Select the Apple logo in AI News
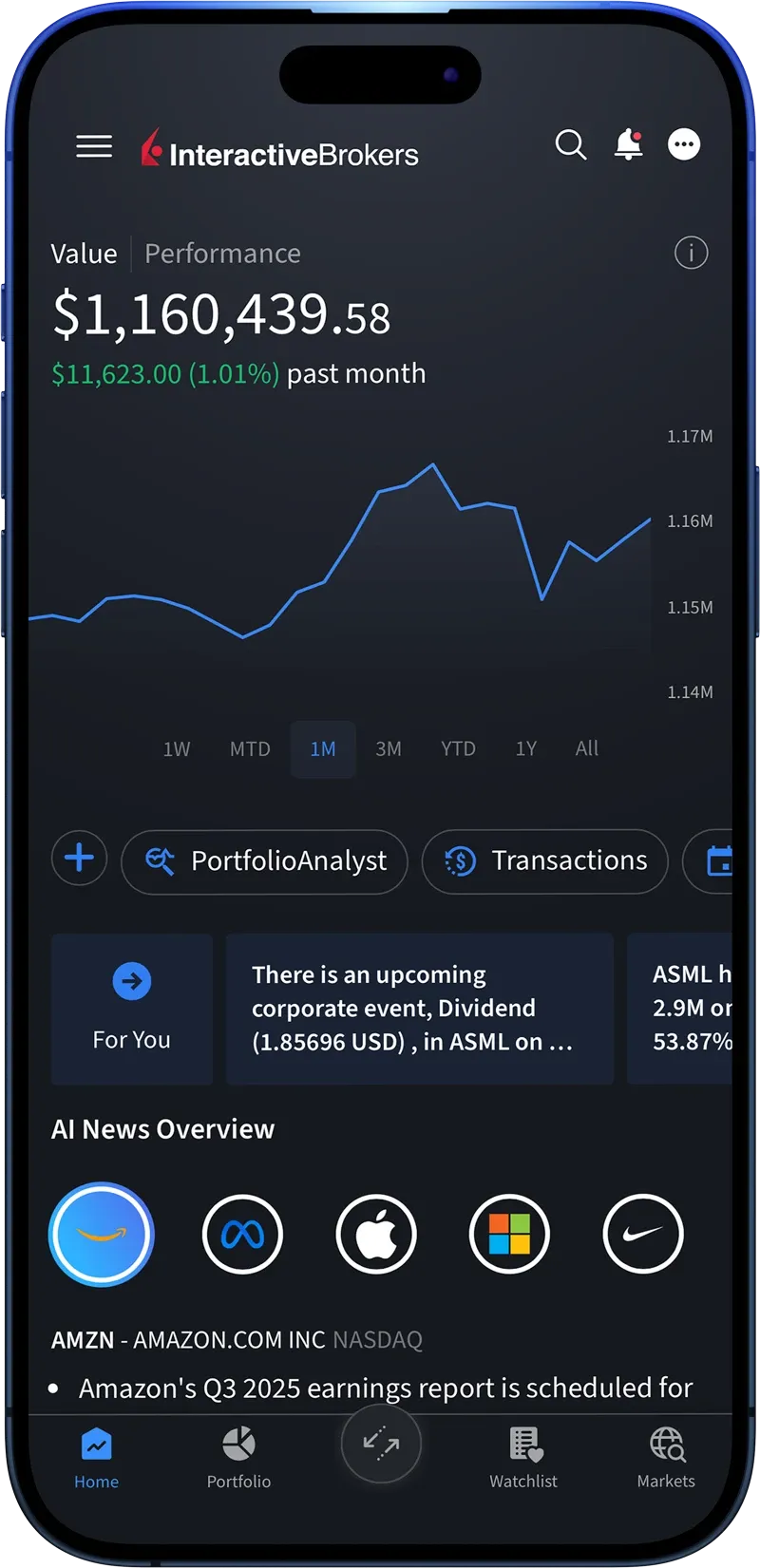 pos(376,1234)
